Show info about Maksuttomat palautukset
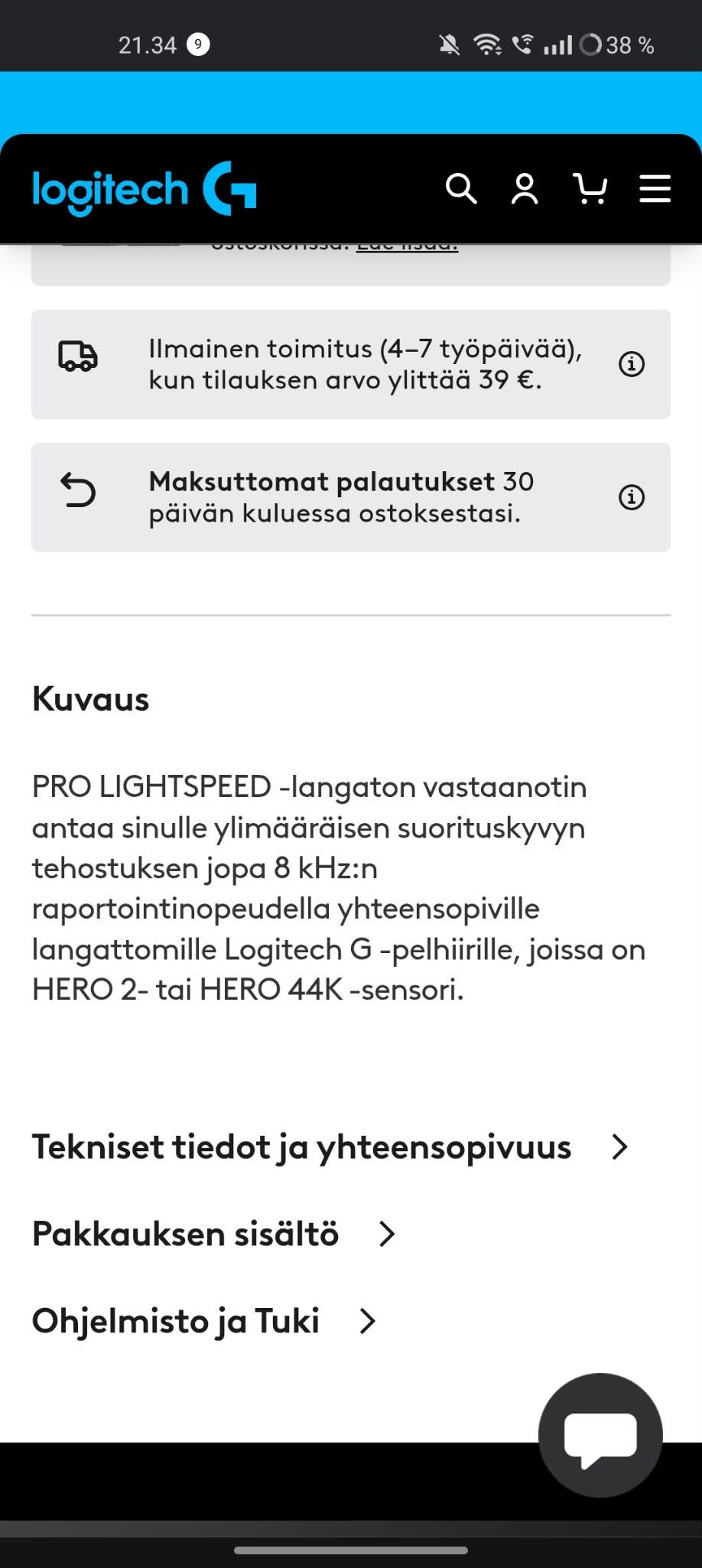The height and width of the screenshot is (1568, 702). [632, 497]
